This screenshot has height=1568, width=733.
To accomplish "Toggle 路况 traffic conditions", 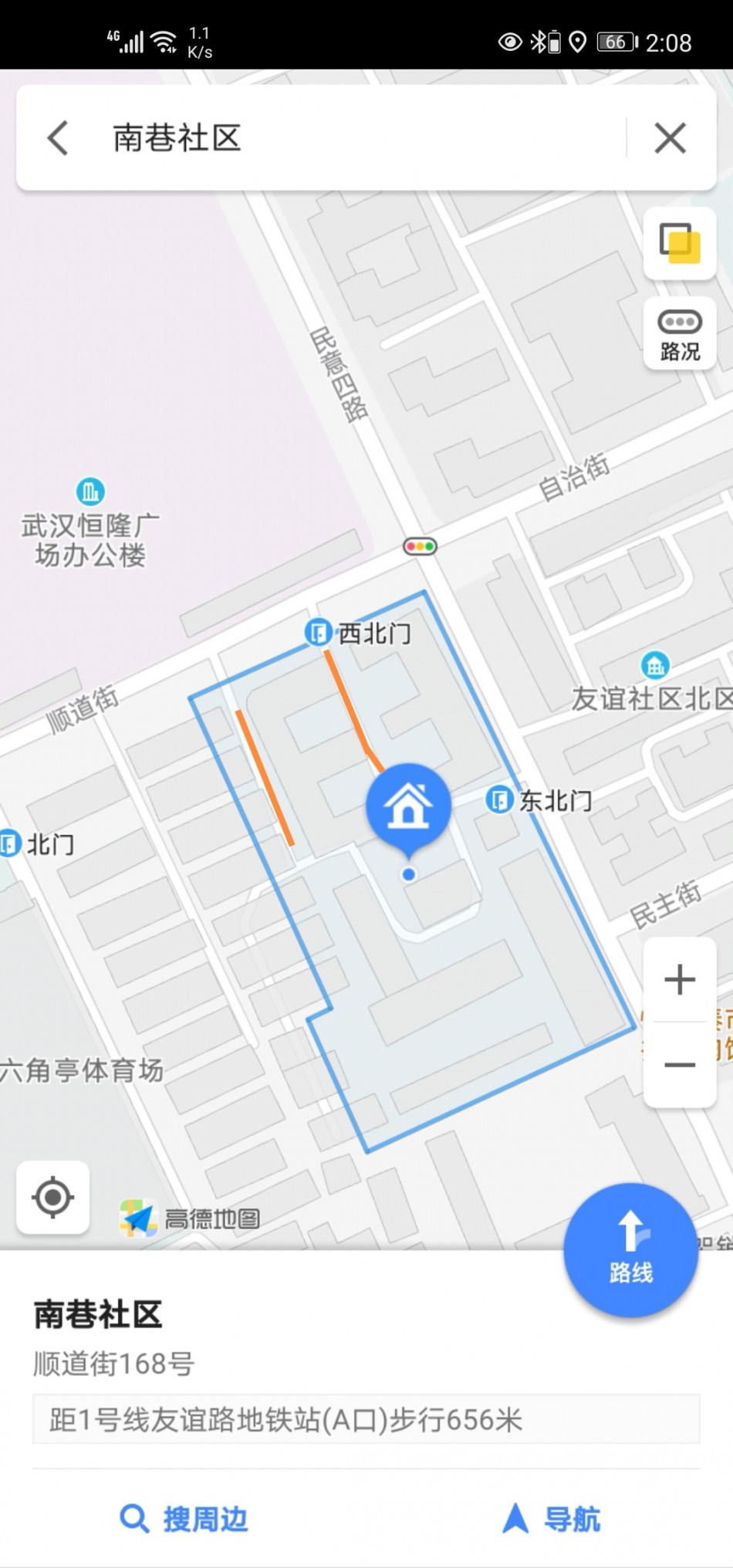I will [x=680, y=335].
